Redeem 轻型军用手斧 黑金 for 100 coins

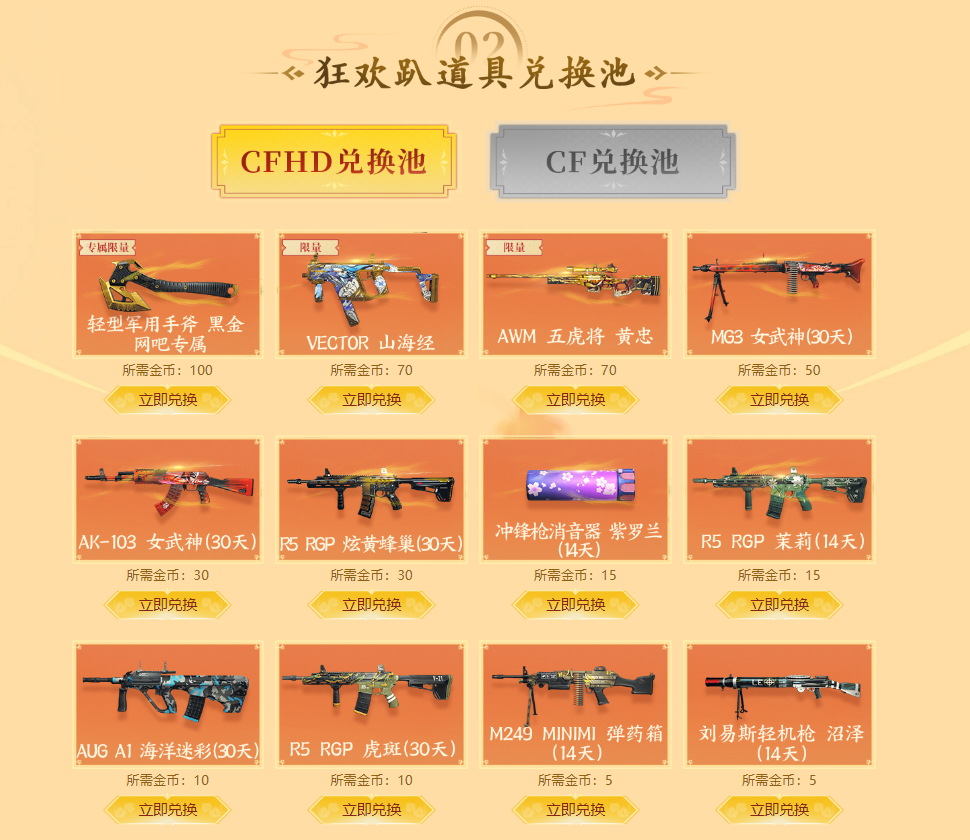click(x=168, y=400)
